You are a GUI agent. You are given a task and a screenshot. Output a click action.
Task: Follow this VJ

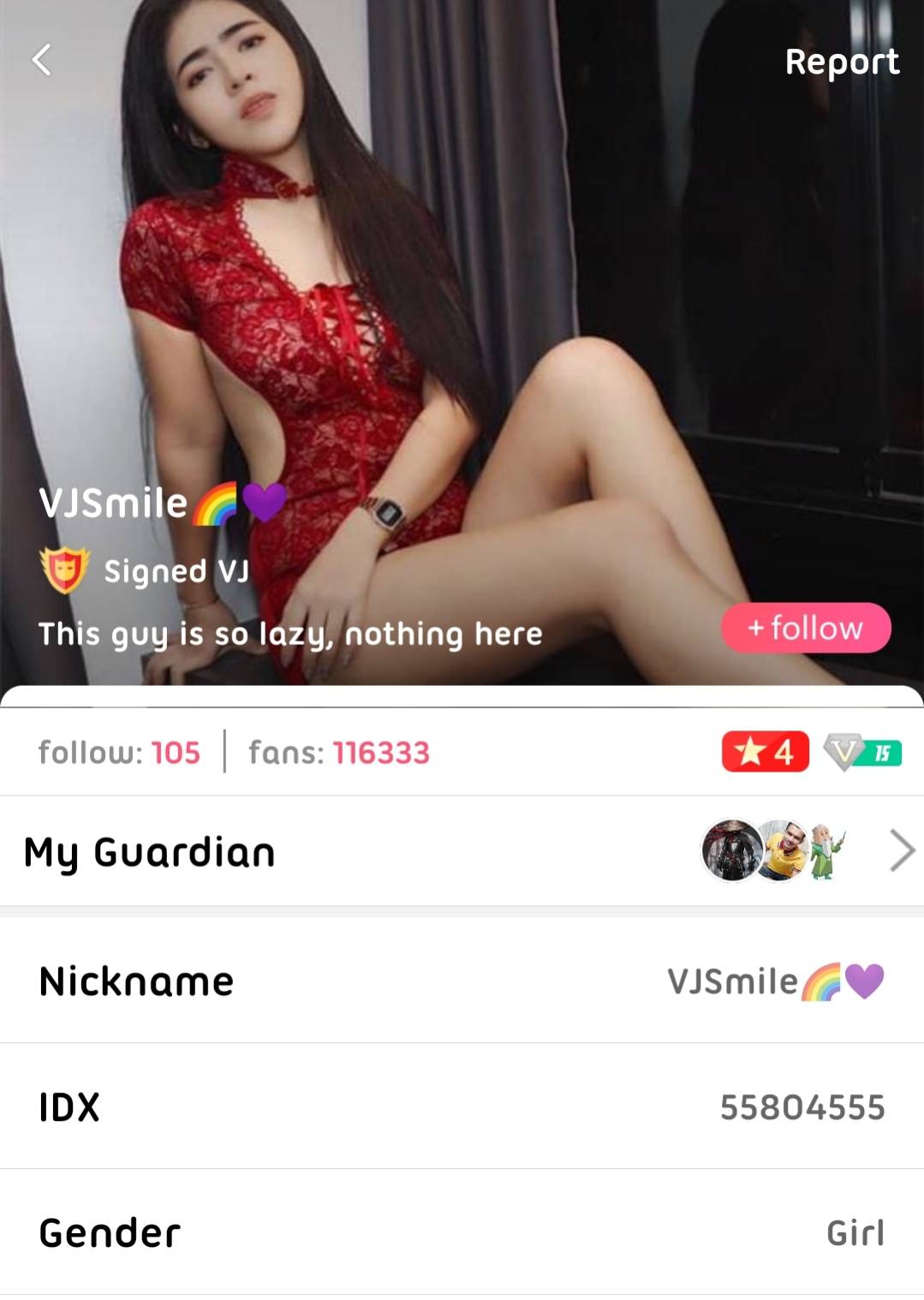pos(805,628)
